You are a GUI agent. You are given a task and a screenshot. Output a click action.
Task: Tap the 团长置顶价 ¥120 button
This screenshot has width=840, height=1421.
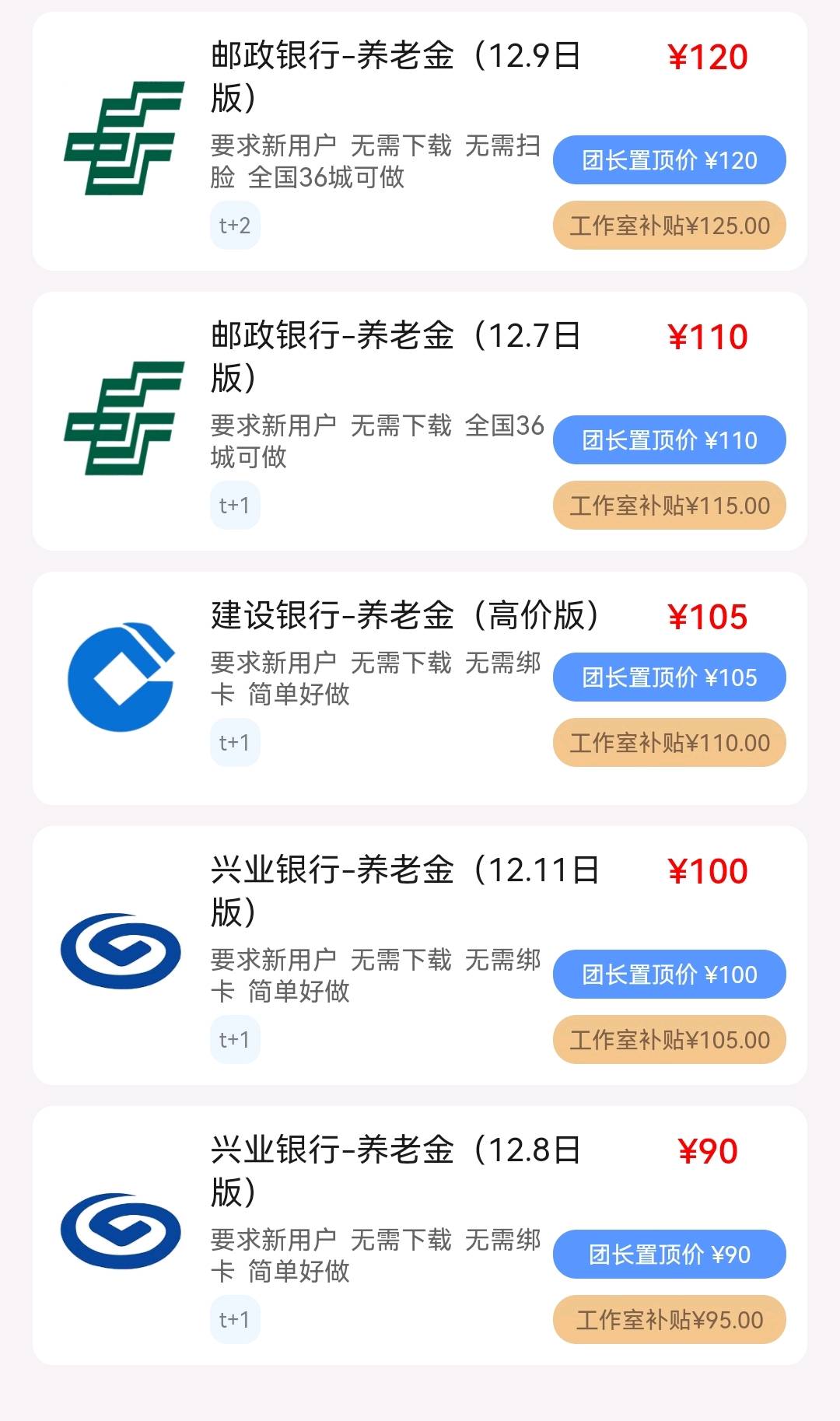click(x=670, y=160)
